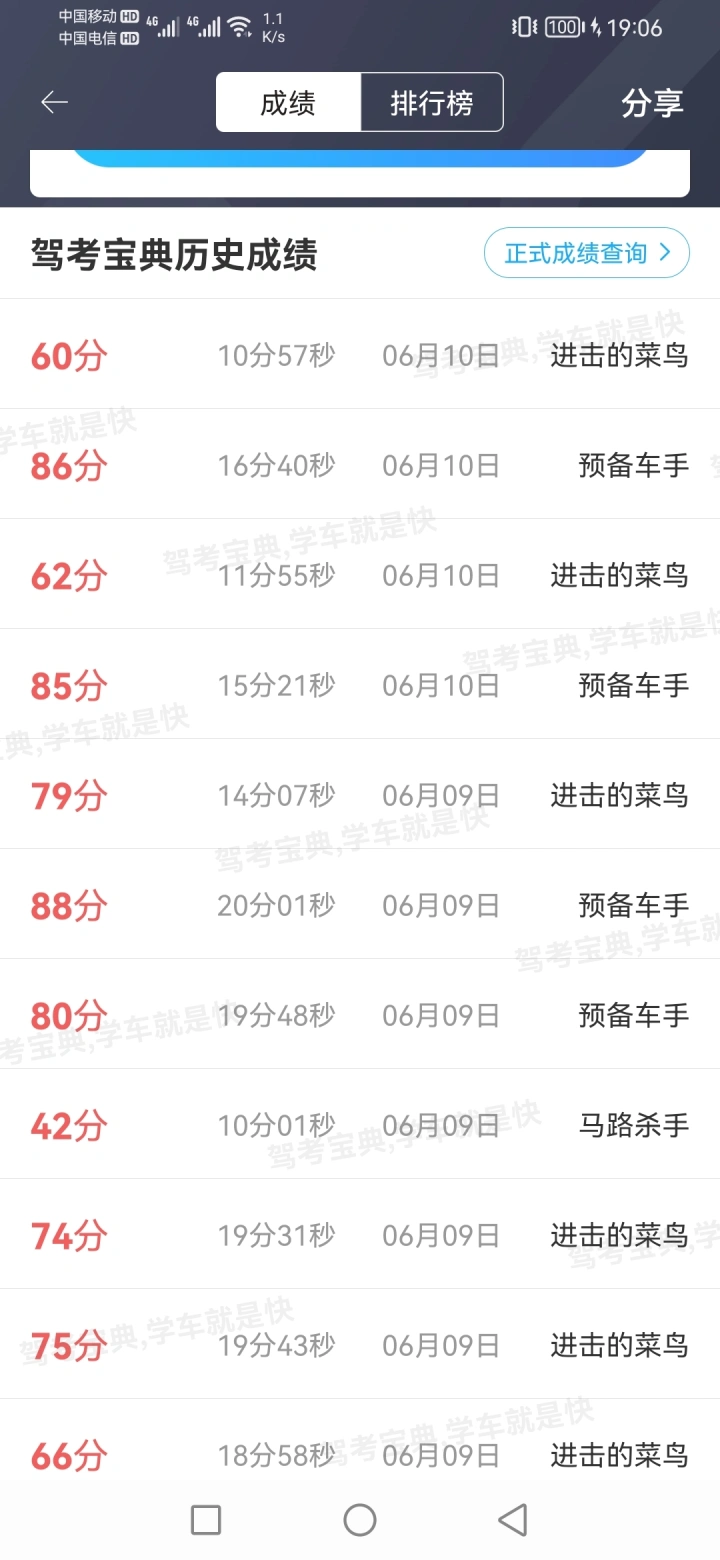Go back with the top-left arrow

[x=54, y=102]
